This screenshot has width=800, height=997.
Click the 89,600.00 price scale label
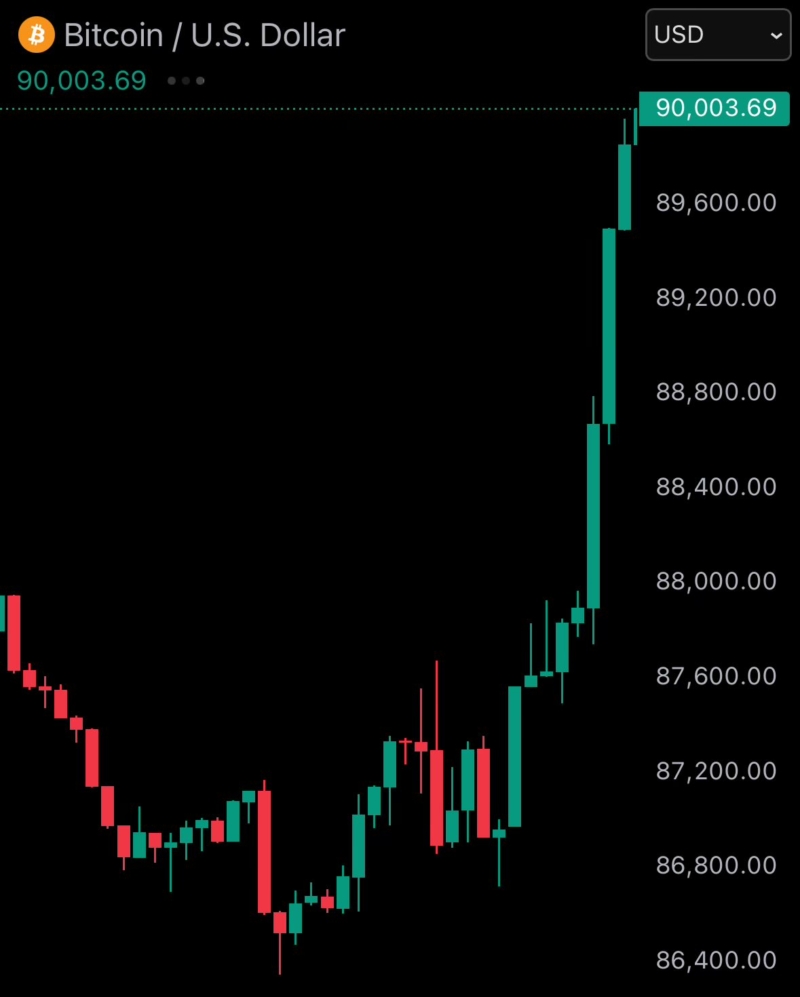coord(715,203)
